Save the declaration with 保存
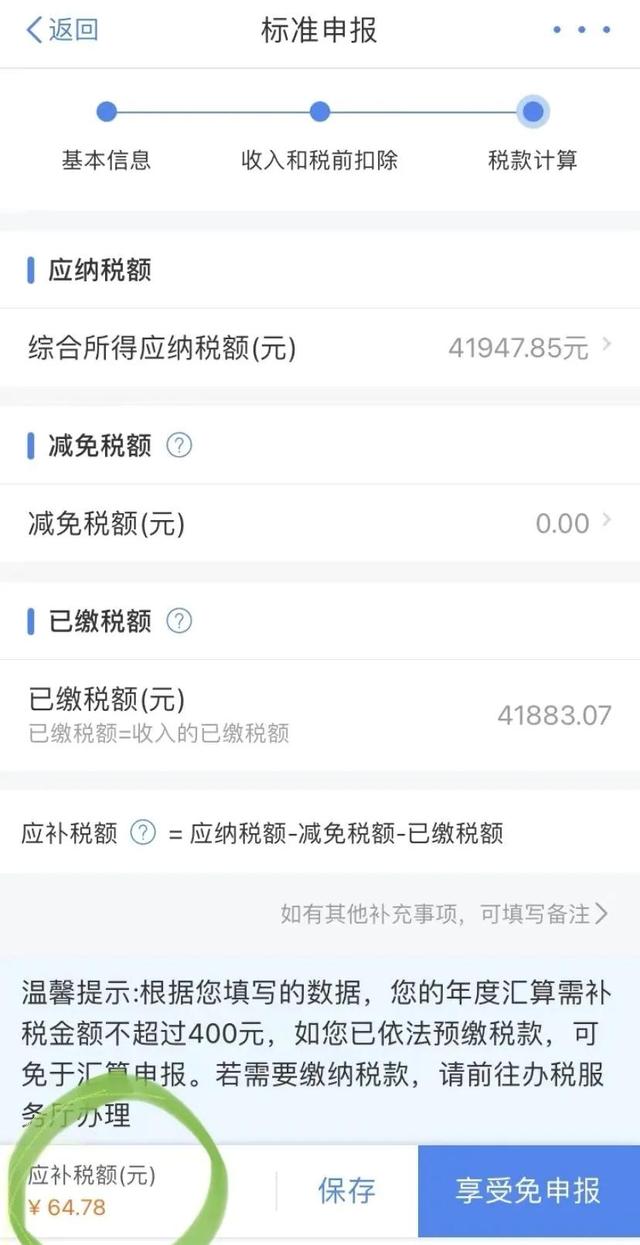 [x=347, y=1190]
